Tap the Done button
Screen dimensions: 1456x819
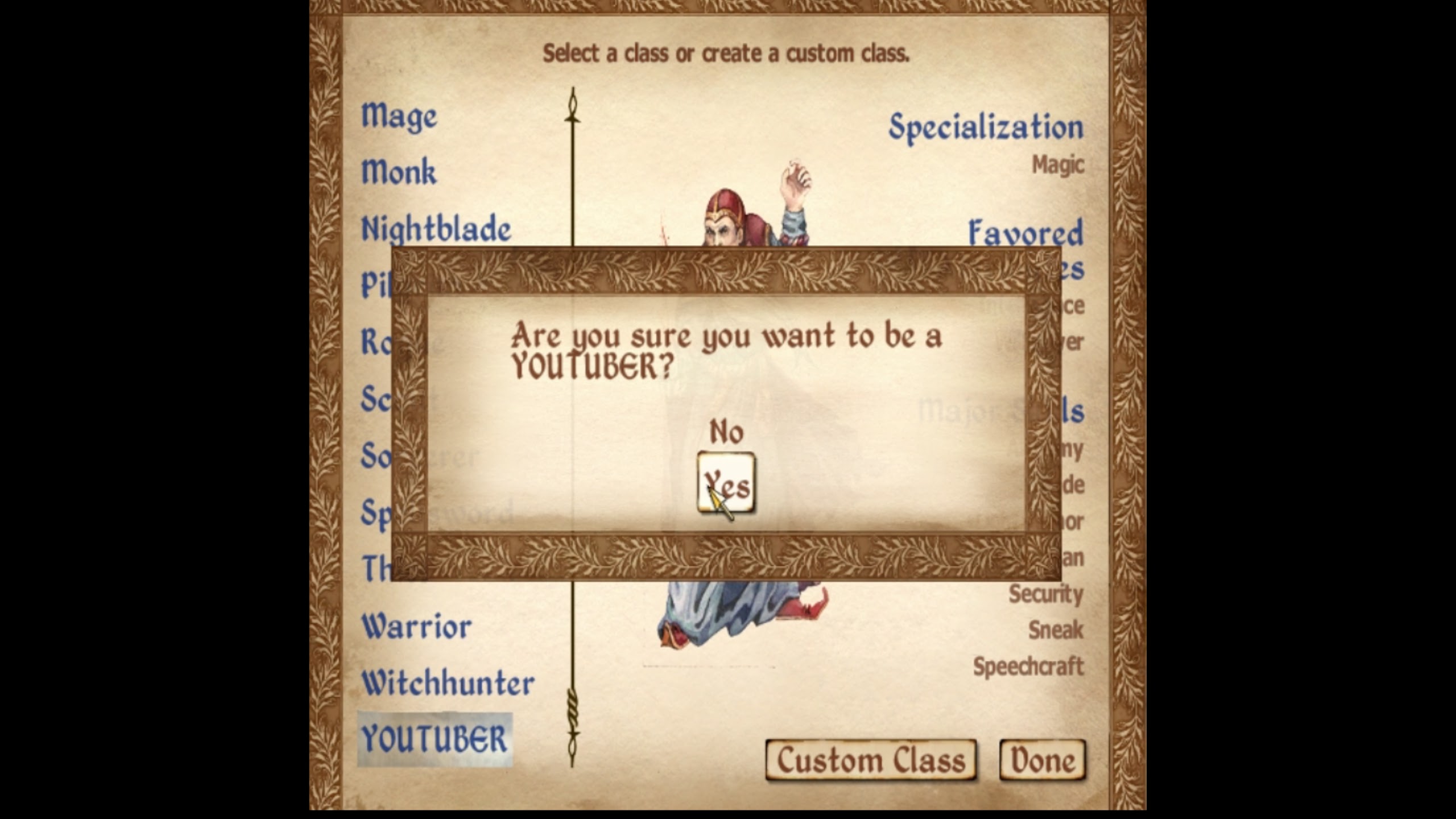pos(1042,760)
